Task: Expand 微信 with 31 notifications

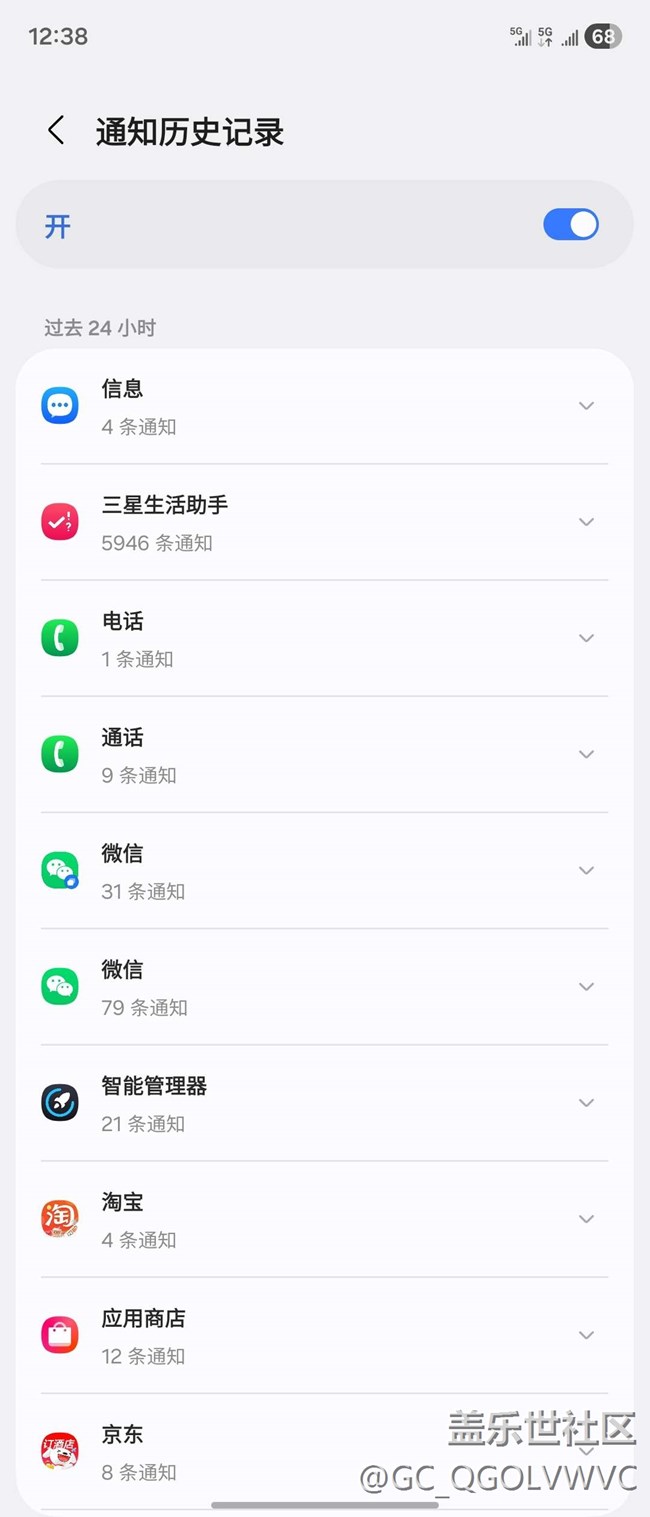Action: (x=586, y=870)
